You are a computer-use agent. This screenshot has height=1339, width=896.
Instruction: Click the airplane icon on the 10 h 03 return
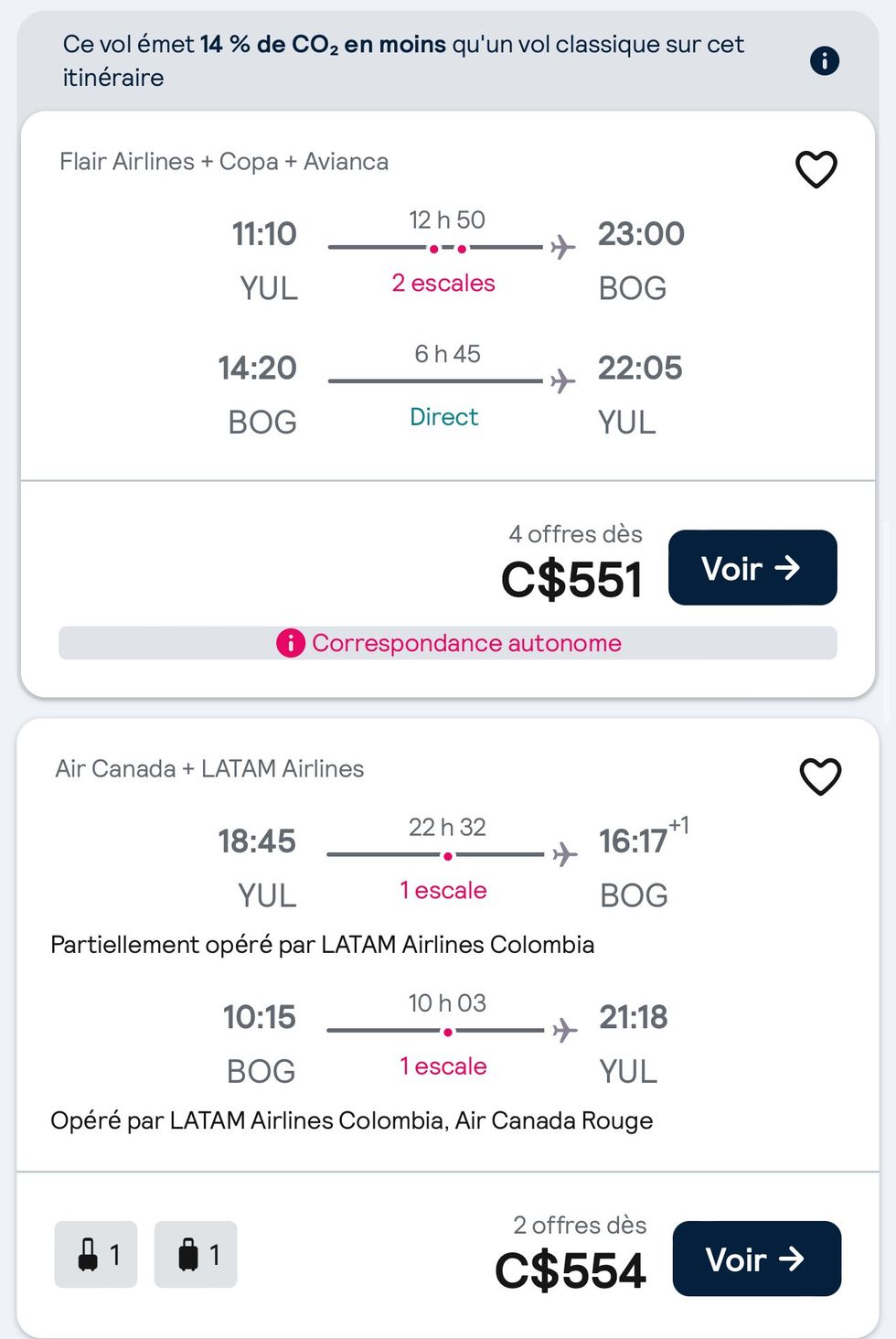pos(564,1030)
